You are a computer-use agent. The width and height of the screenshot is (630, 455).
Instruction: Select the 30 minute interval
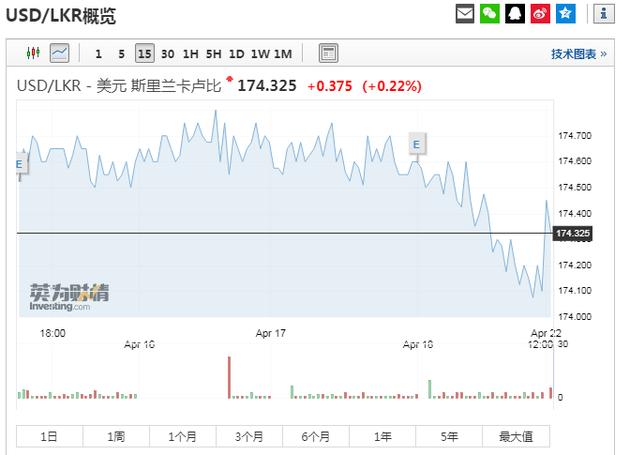coord(167,54)
